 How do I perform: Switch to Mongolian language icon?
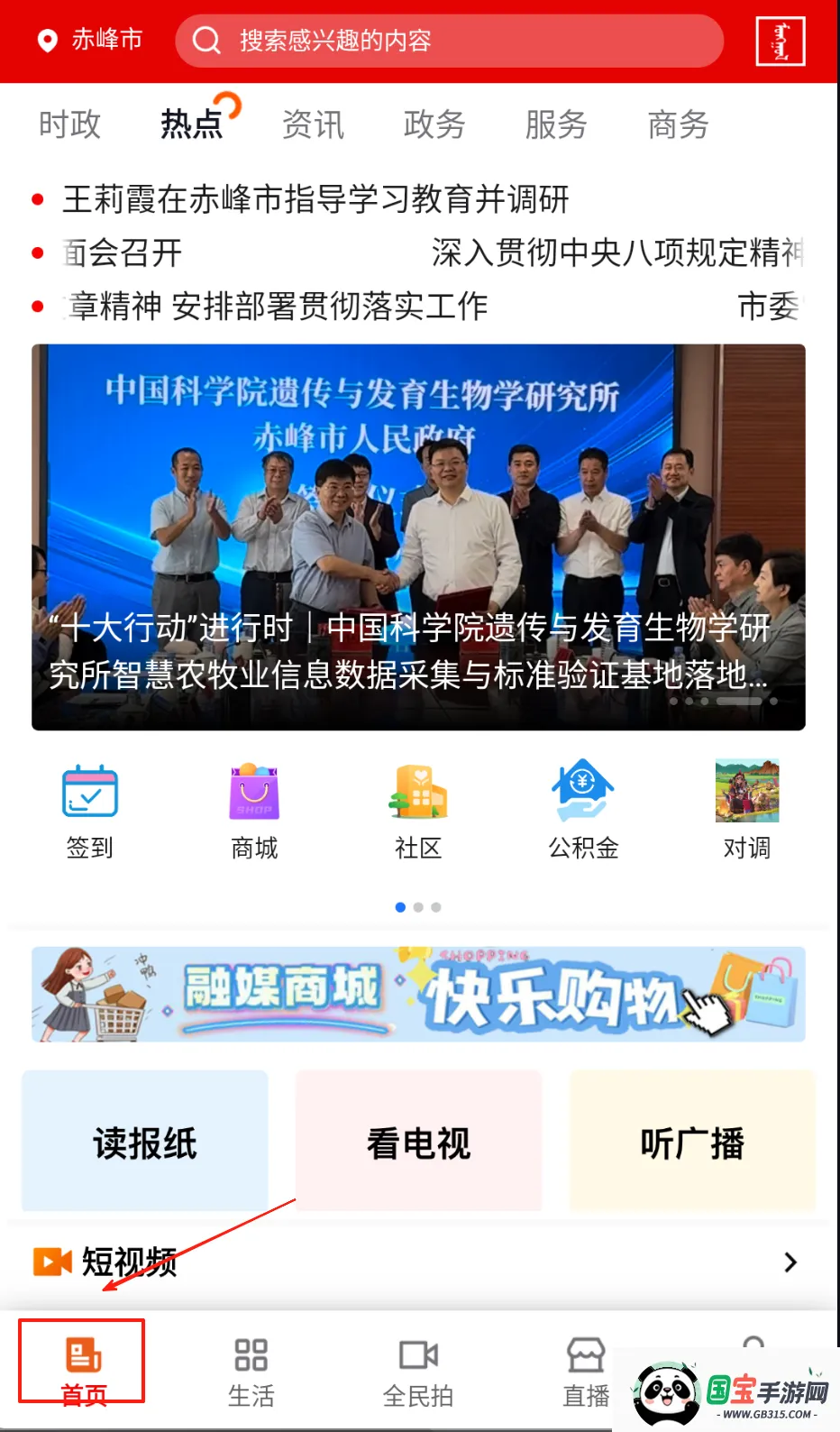tap(780, 41)
